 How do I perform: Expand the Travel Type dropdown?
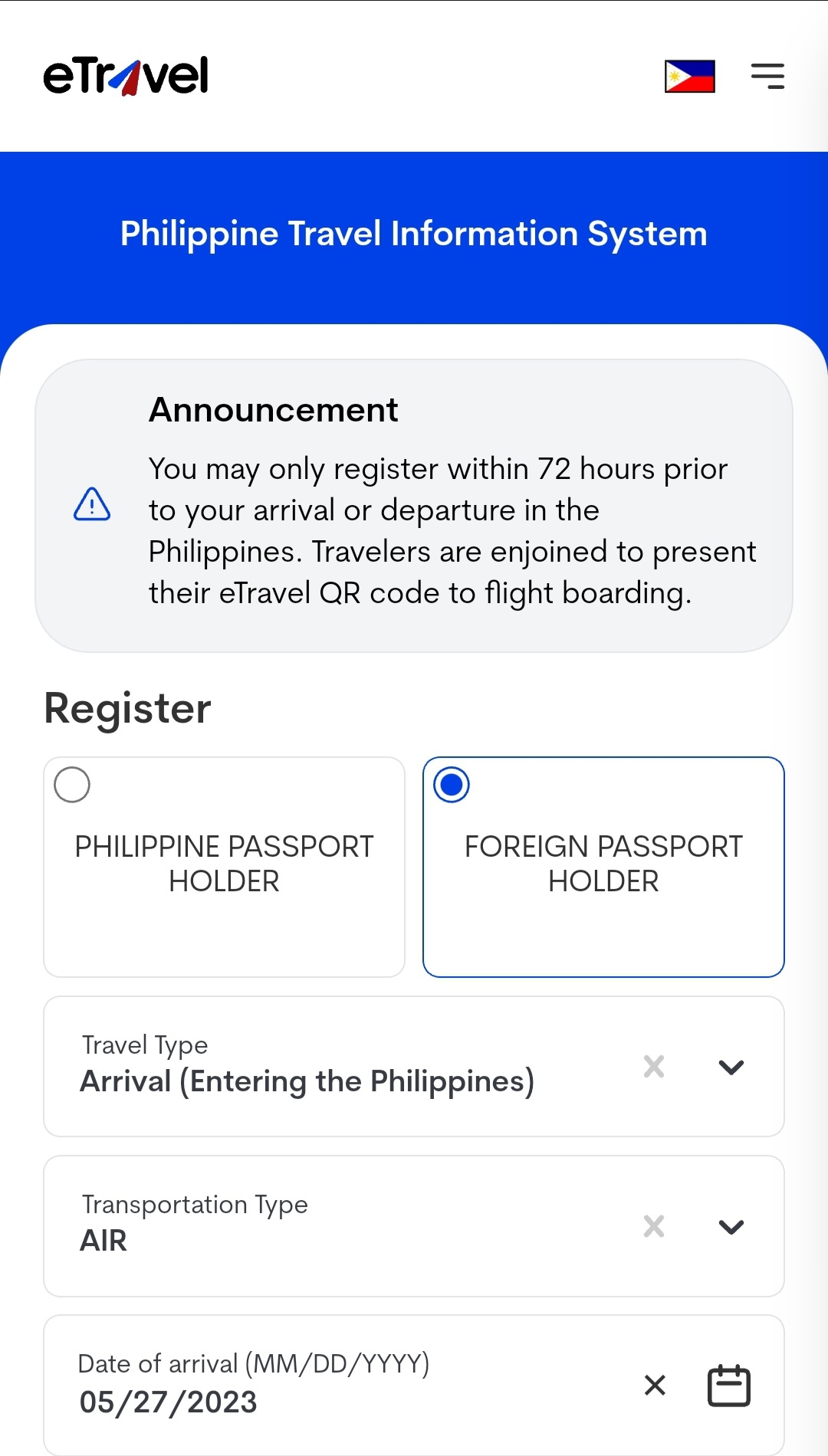[x=731, y=1067]
